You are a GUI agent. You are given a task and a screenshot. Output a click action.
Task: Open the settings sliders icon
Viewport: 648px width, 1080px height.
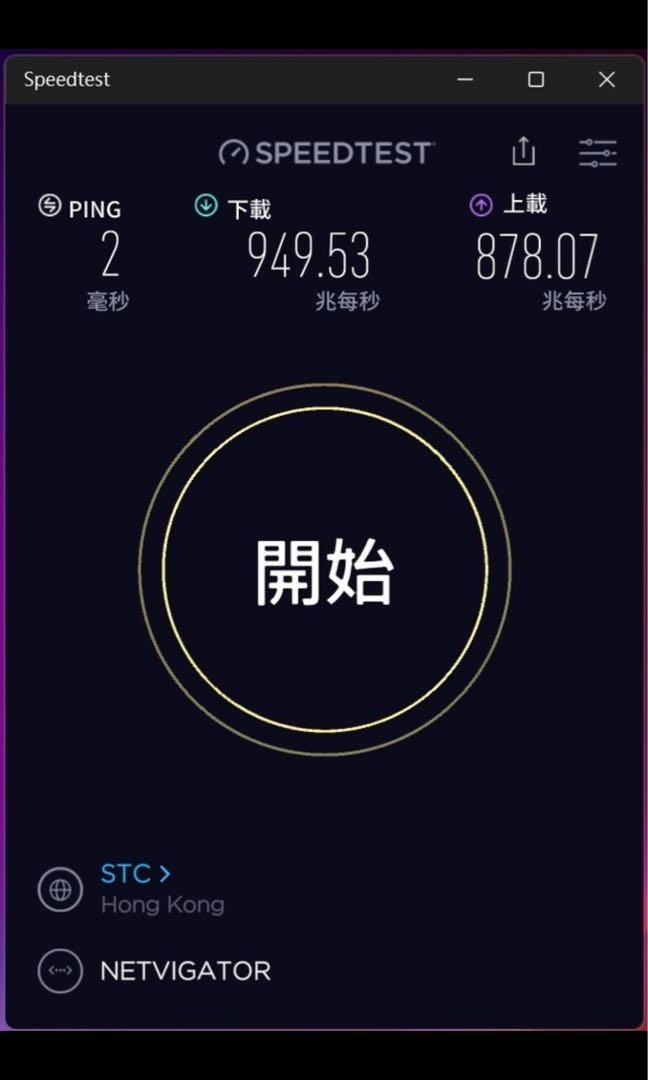tap(598, 153)
